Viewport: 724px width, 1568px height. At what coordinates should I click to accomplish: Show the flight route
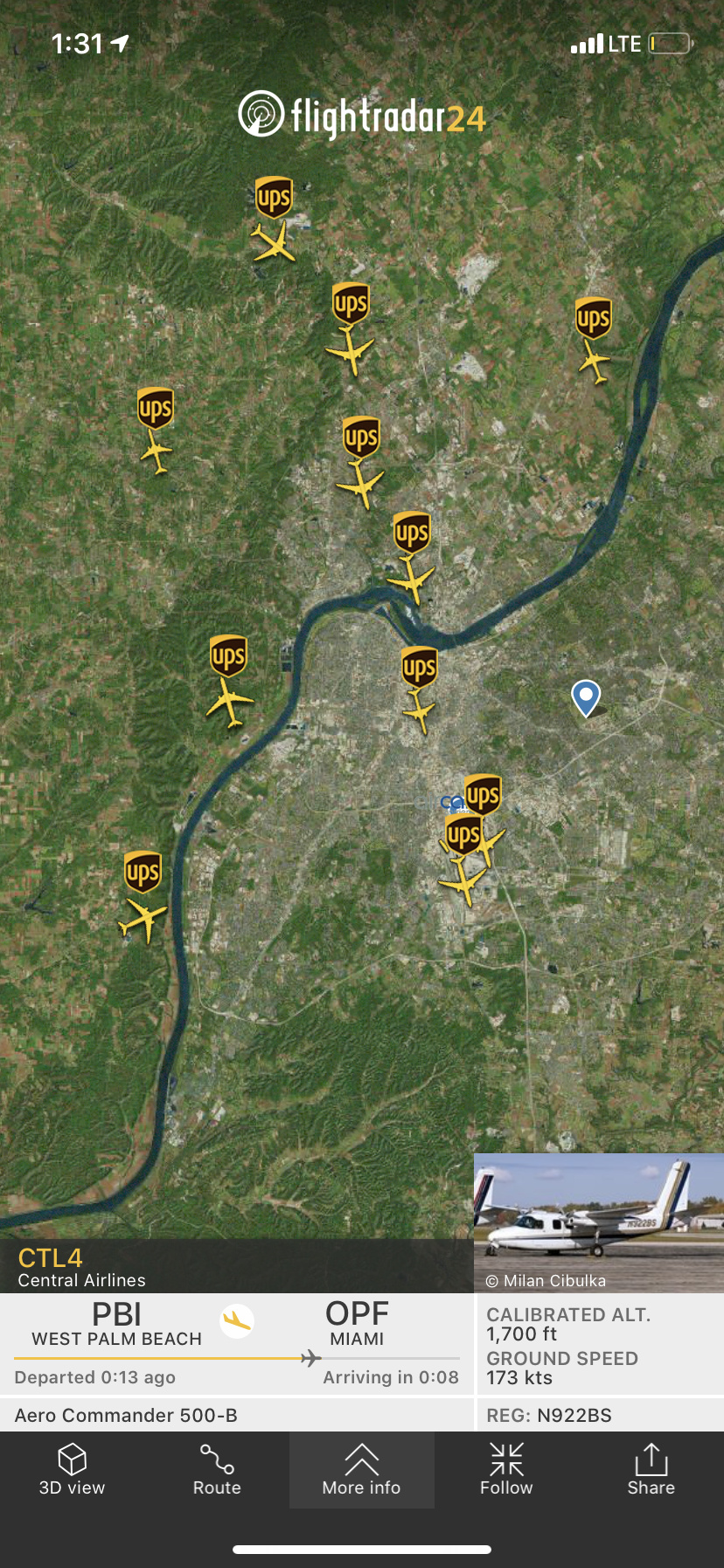[x=217, y=1470]
